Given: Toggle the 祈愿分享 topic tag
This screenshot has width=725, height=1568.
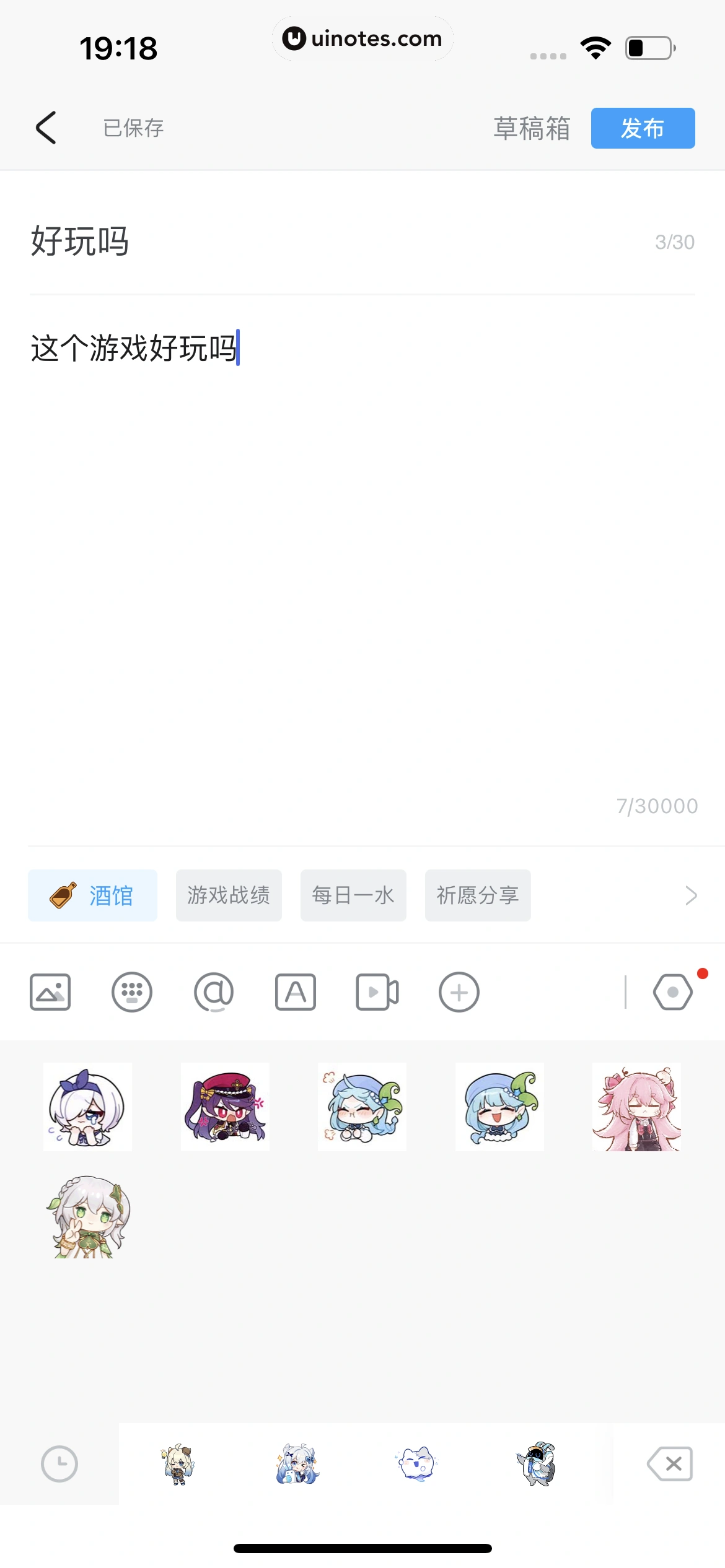Looking at the screenshot, I should tap(477, 895).
